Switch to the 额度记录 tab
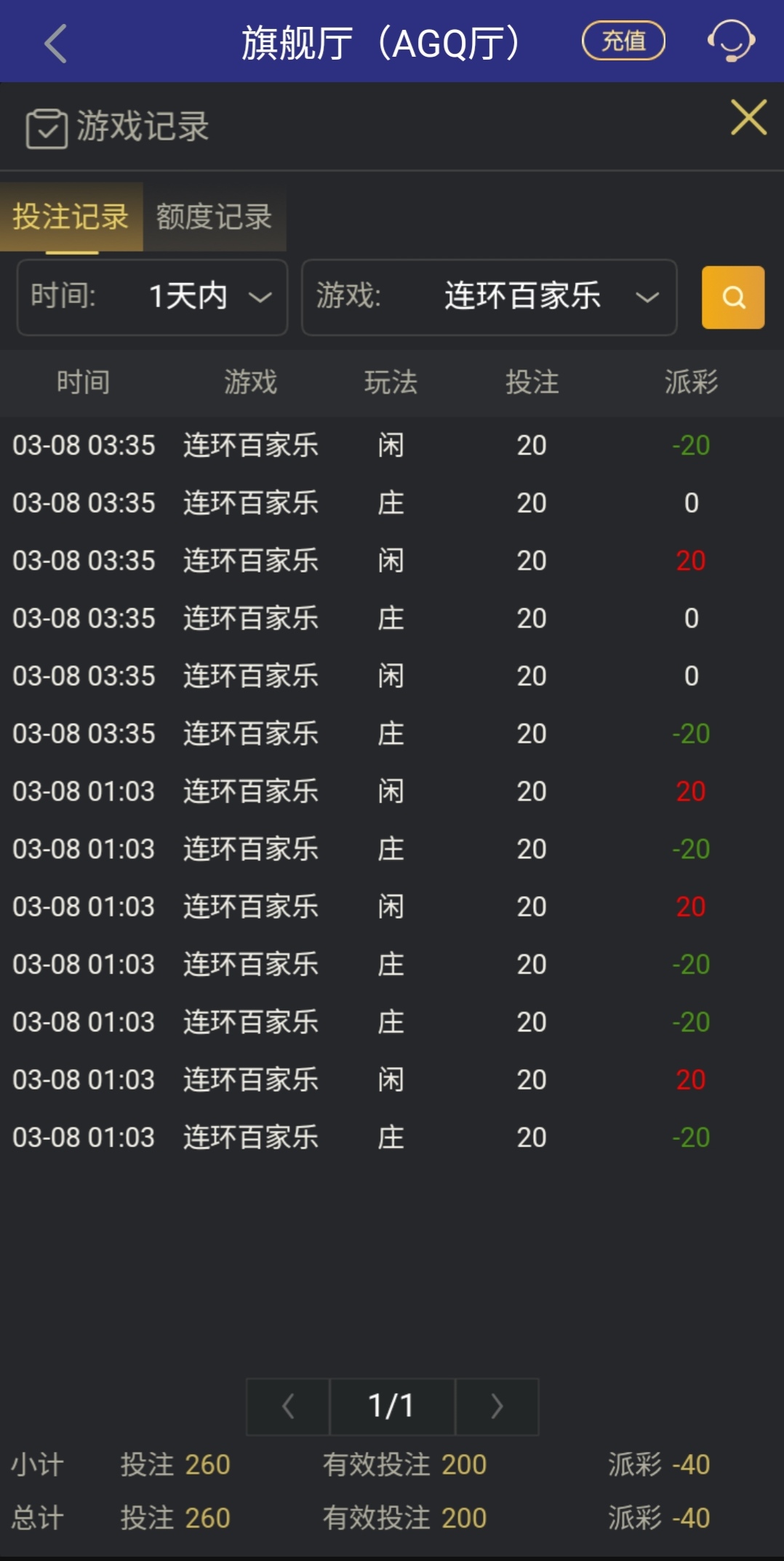 coord(215,217)
